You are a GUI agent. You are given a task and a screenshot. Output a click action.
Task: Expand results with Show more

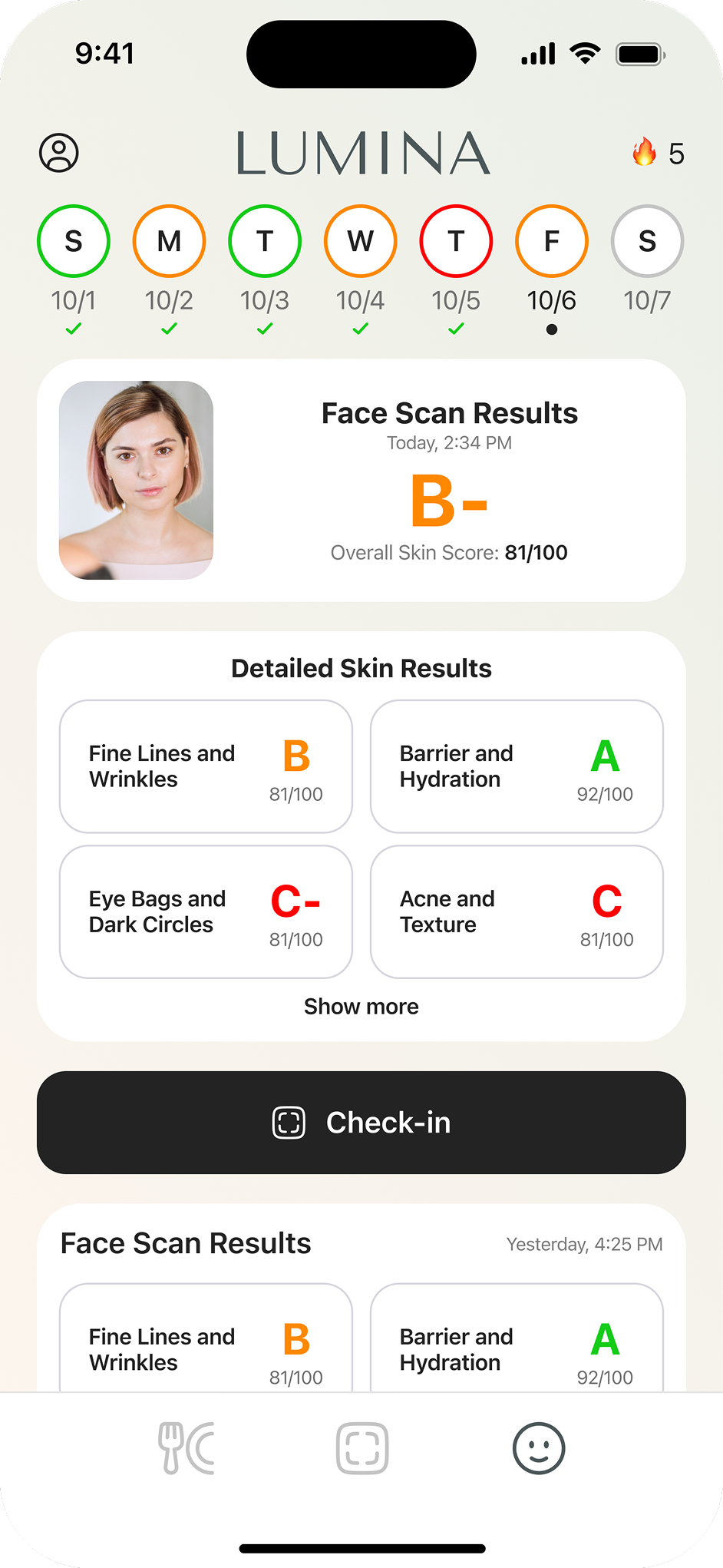(361, 1006)
